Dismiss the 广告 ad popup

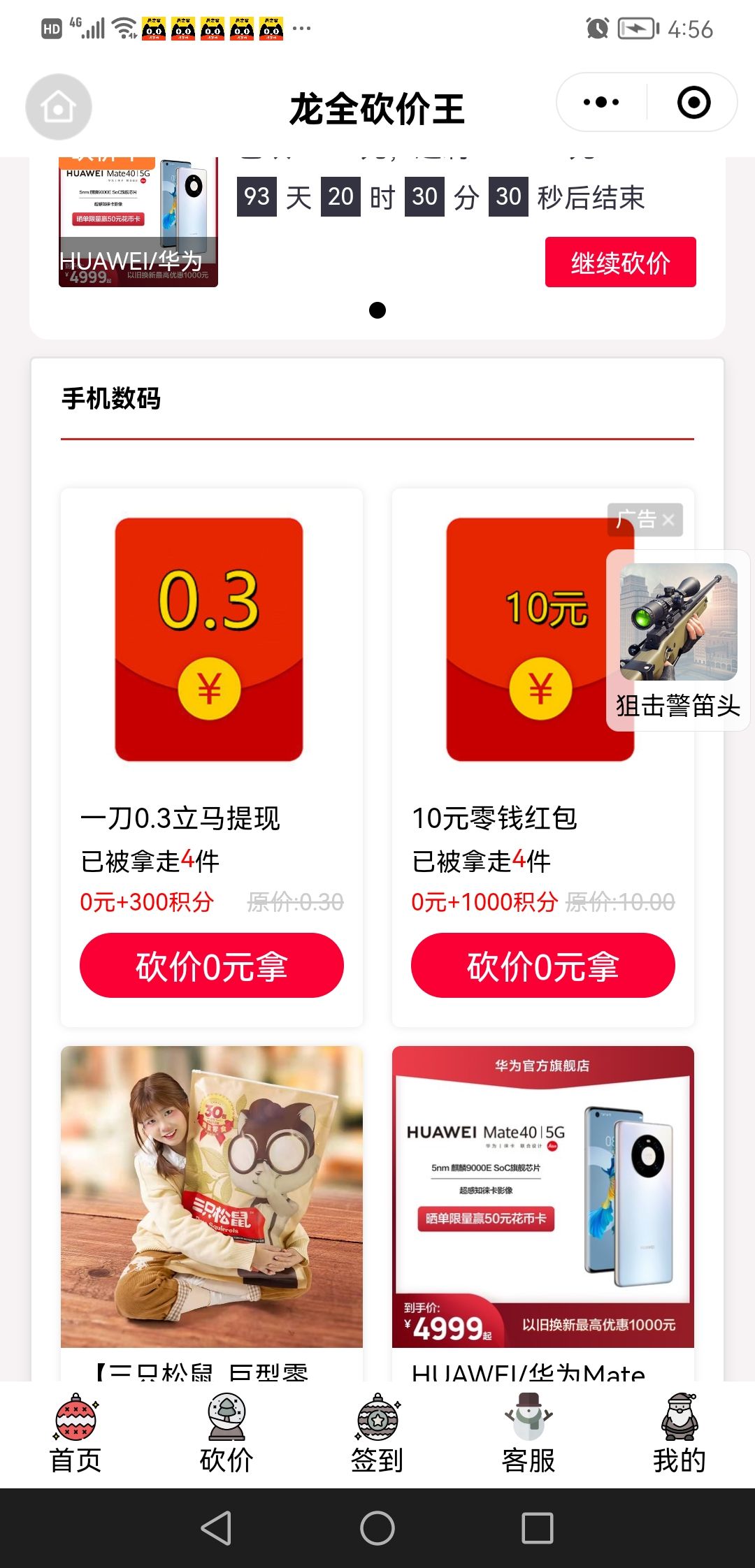(x=668, y=520)
